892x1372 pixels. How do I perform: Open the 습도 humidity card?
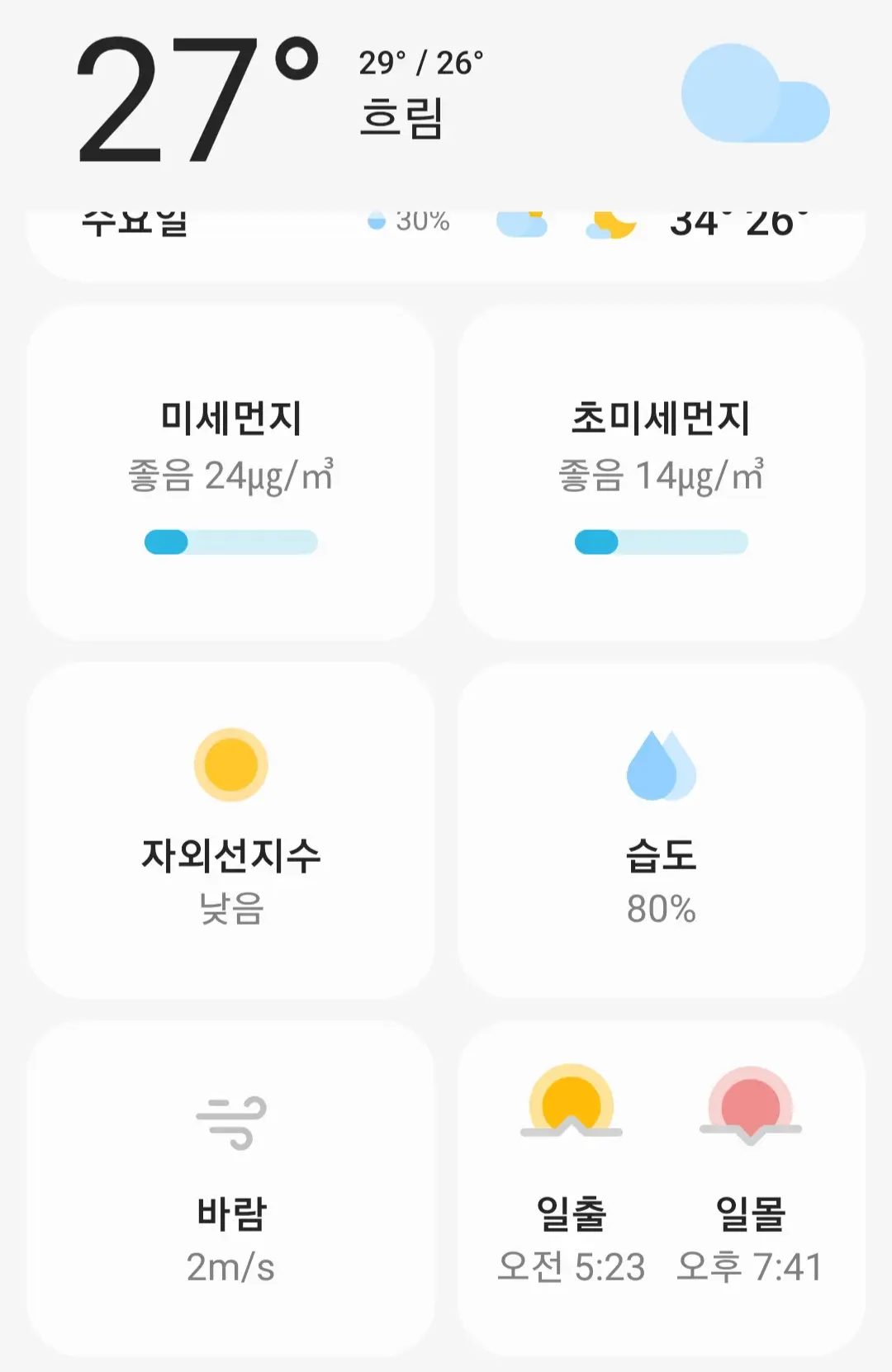661,830
